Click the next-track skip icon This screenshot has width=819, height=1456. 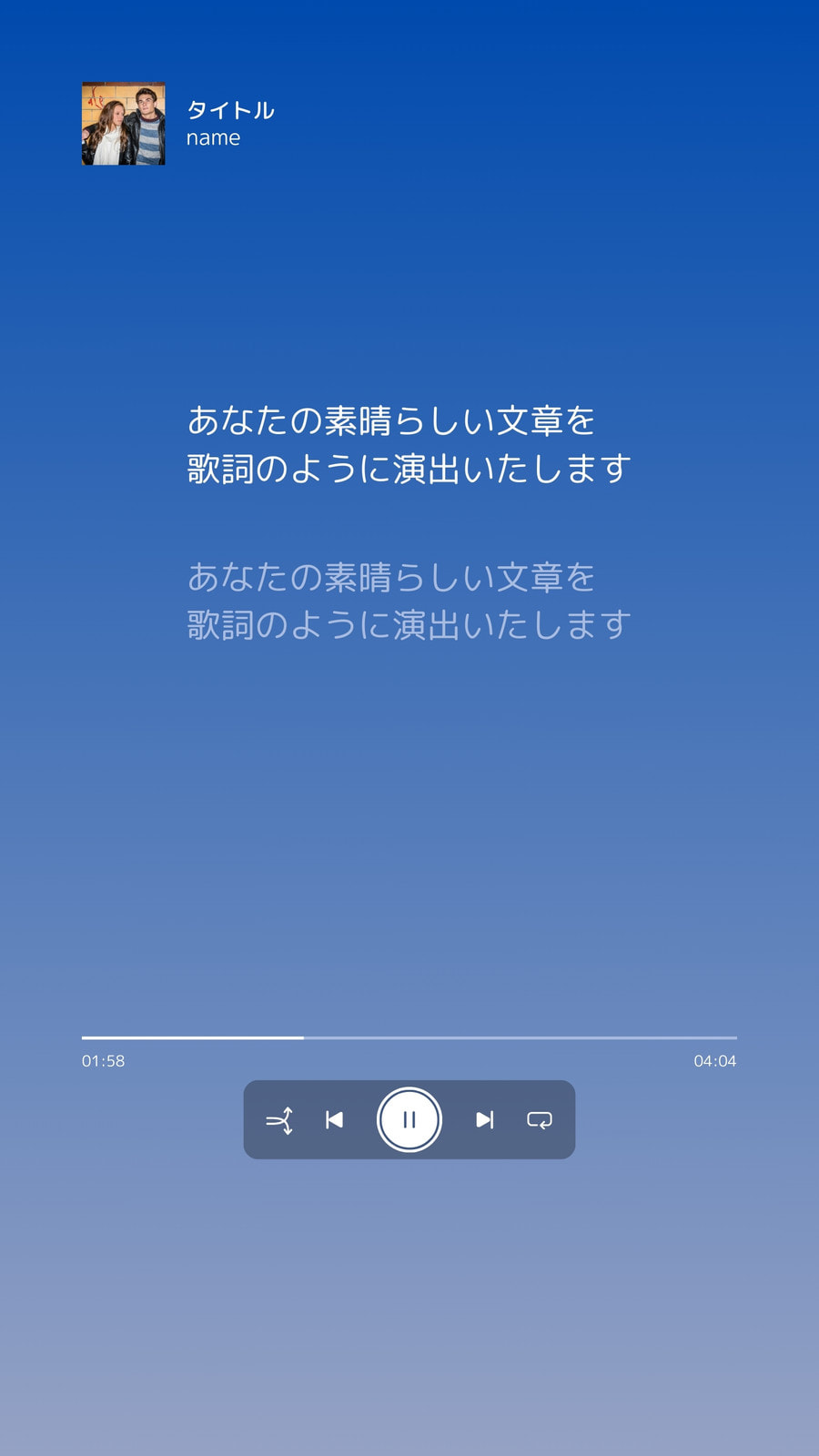pyautogui.click(x=483, y=1120)
